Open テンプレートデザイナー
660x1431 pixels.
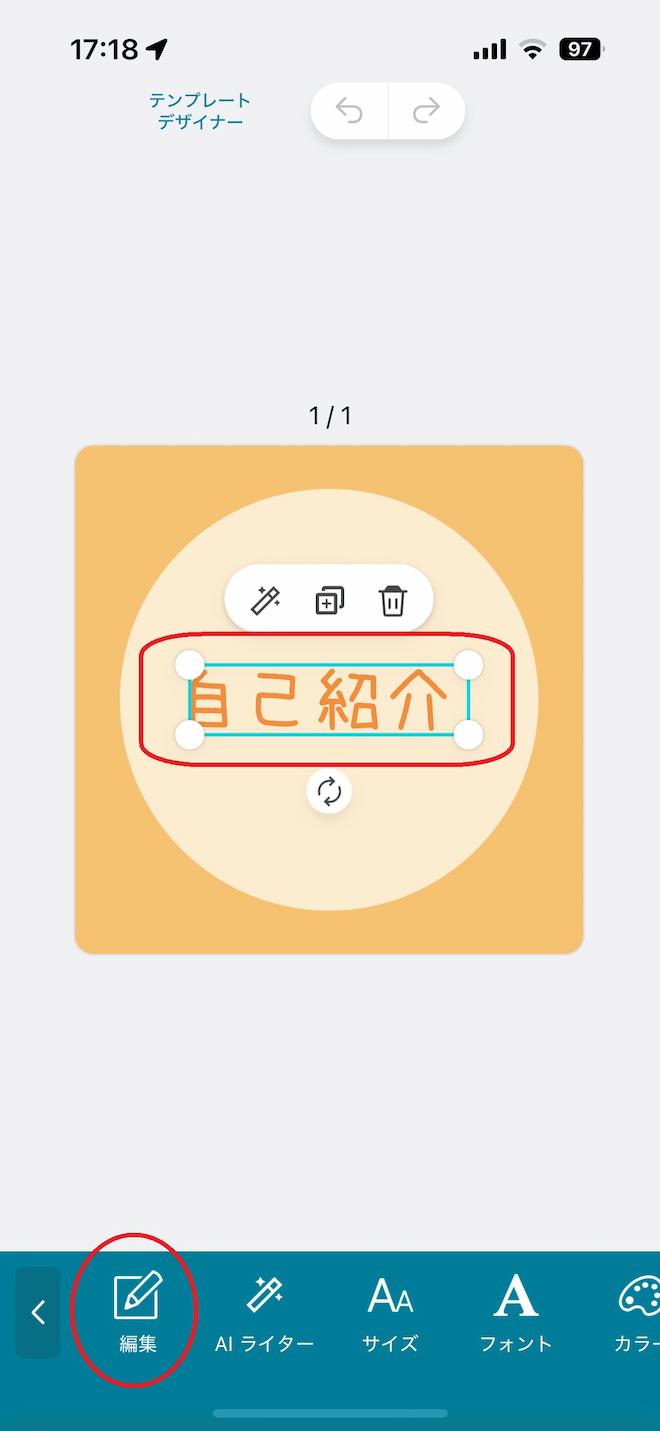coord(200,111)
